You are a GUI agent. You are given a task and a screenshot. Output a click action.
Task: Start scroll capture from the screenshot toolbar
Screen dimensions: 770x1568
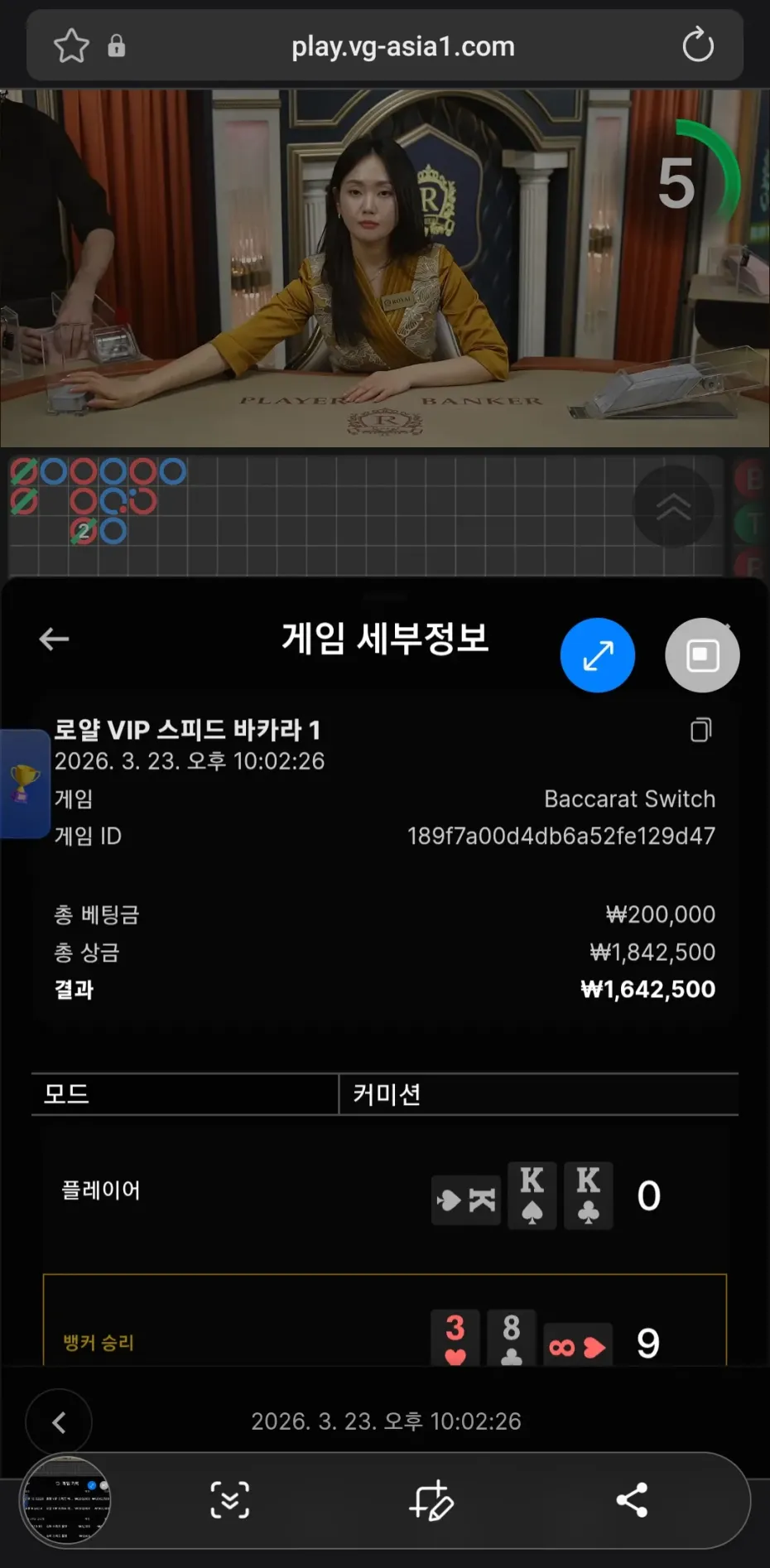[229, 1500]
